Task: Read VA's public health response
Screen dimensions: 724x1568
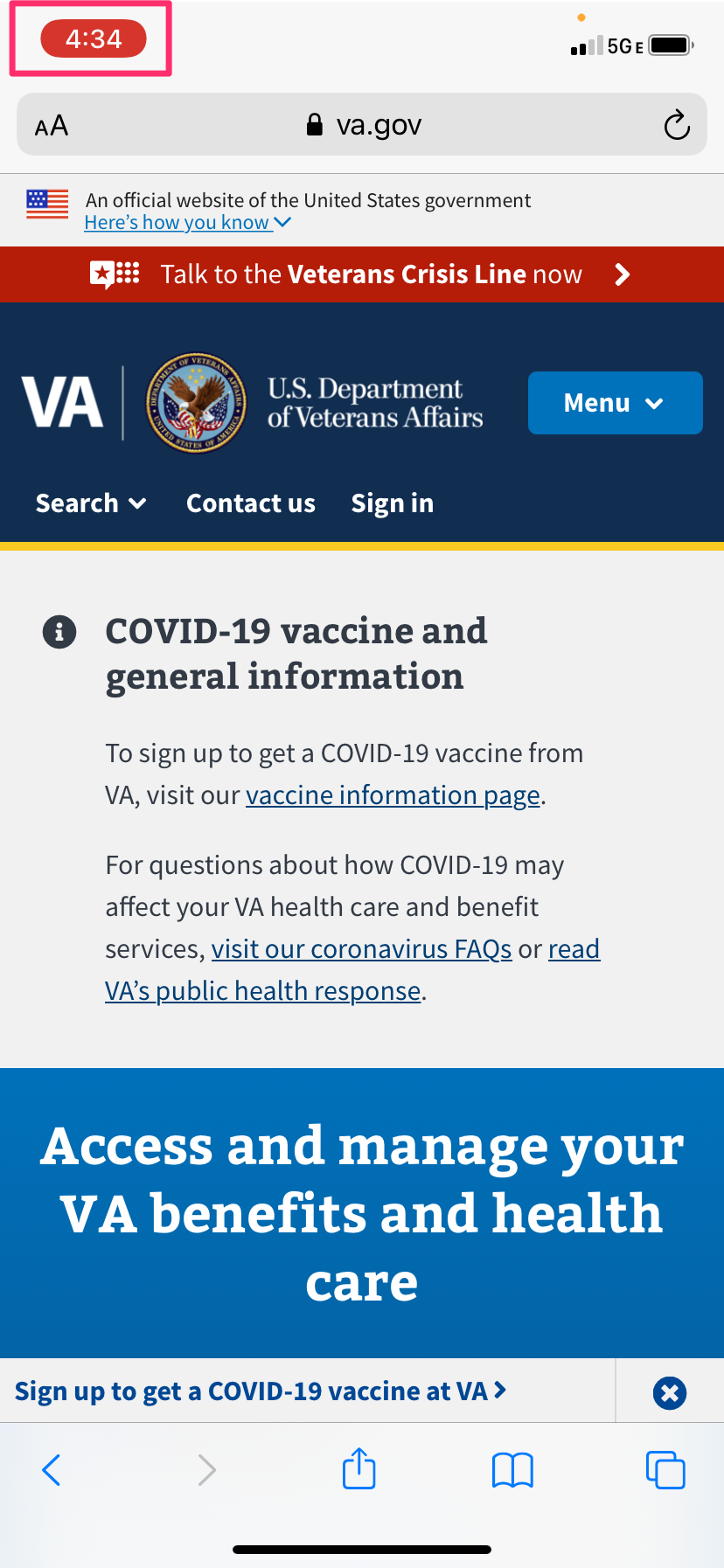Action: pos(262,991)
